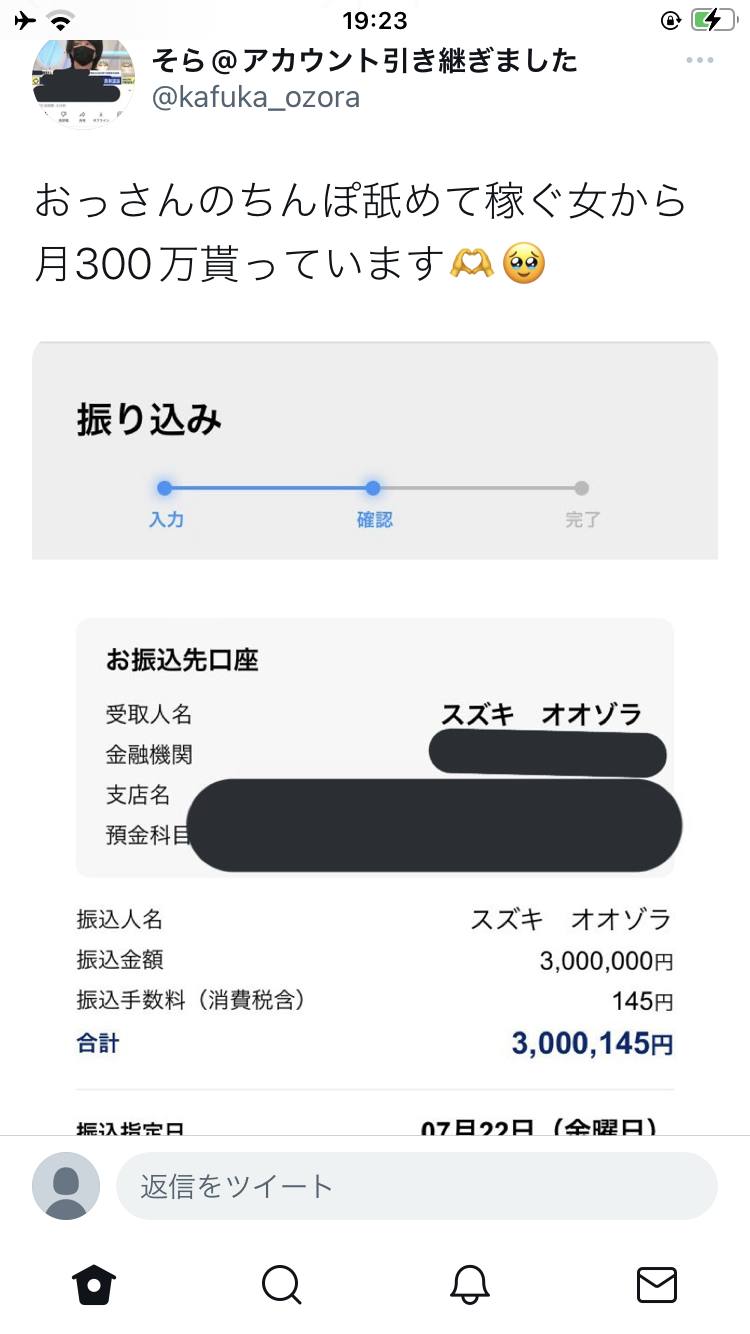Open the attached bank transfer image
Screen dimensions: 750x1334
374,740
